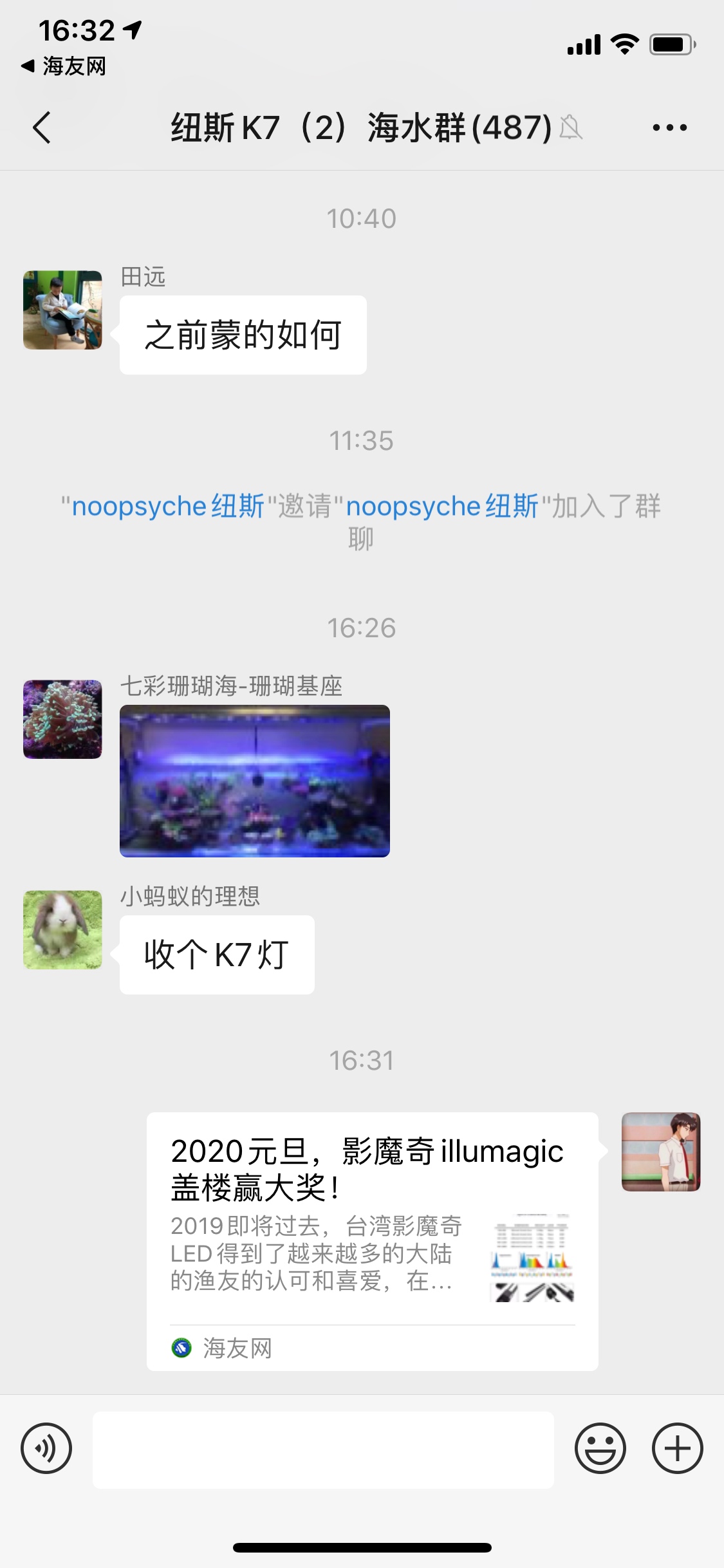Open 小蚂蚁的理想's rabbit avatar

point(62,929)
